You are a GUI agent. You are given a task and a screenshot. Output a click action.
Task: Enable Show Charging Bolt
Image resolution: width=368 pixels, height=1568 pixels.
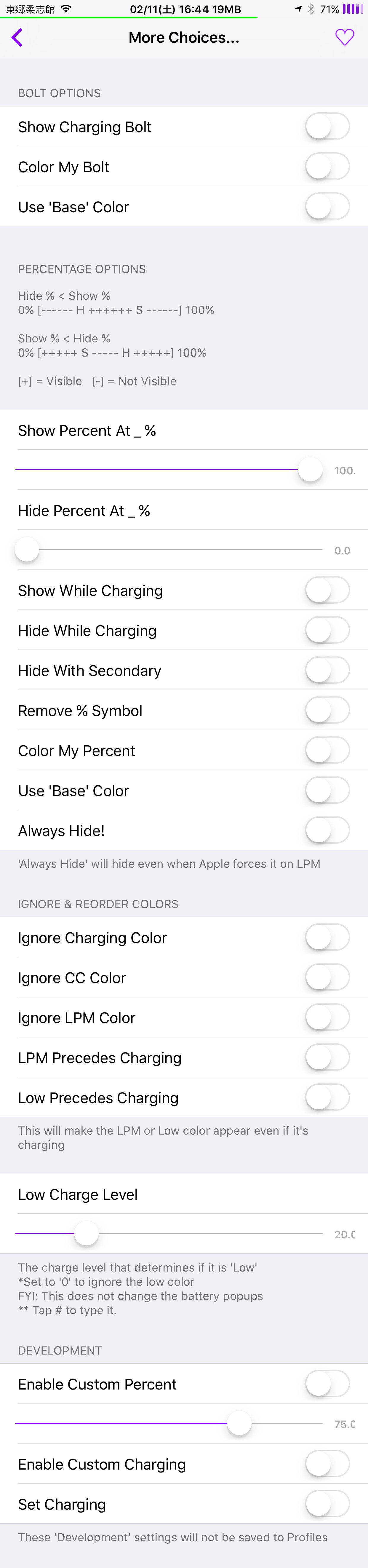pyautogui.click(x=327, y=127)
